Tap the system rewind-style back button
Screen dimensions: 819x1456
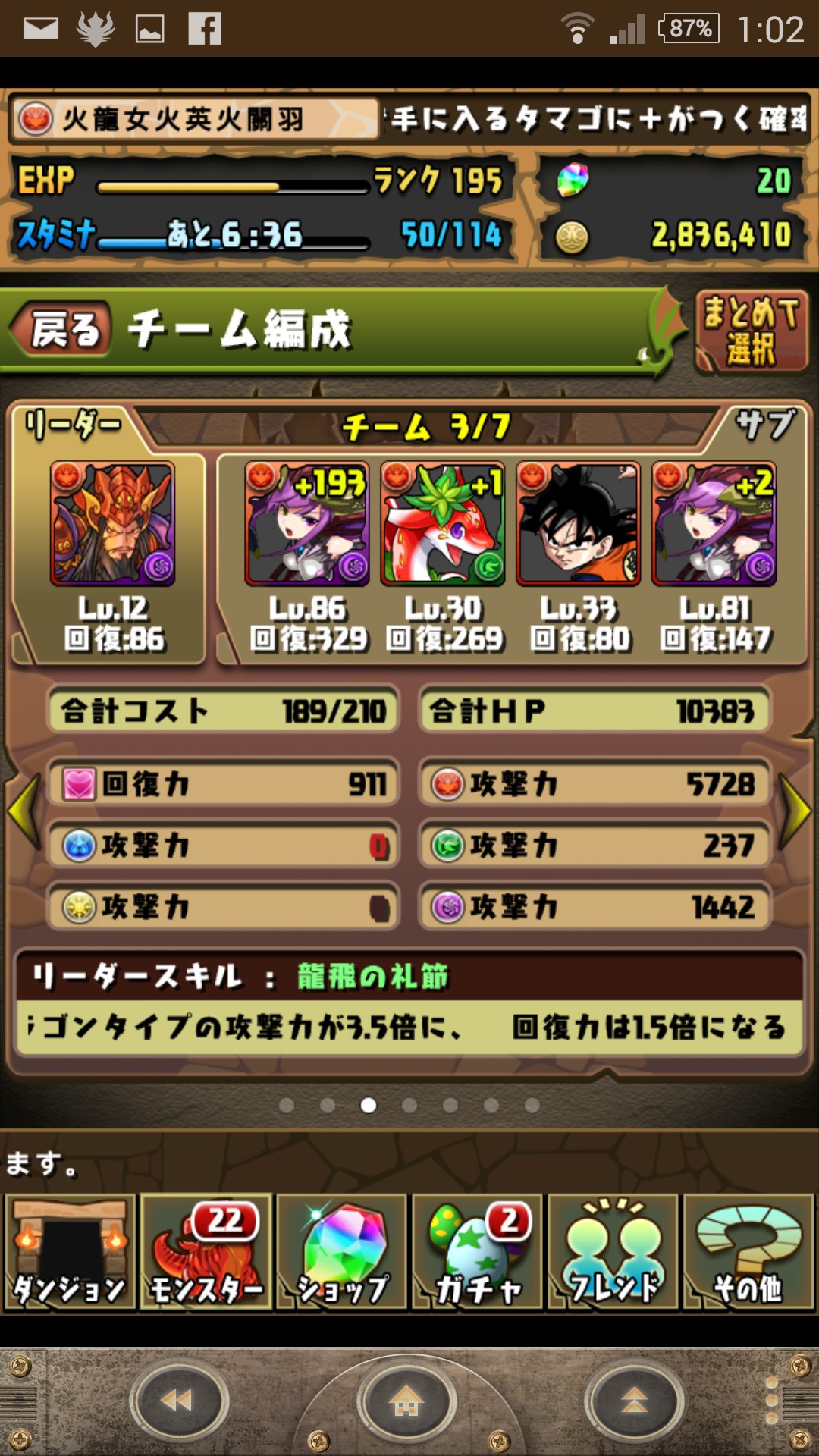coord(179,1401)
